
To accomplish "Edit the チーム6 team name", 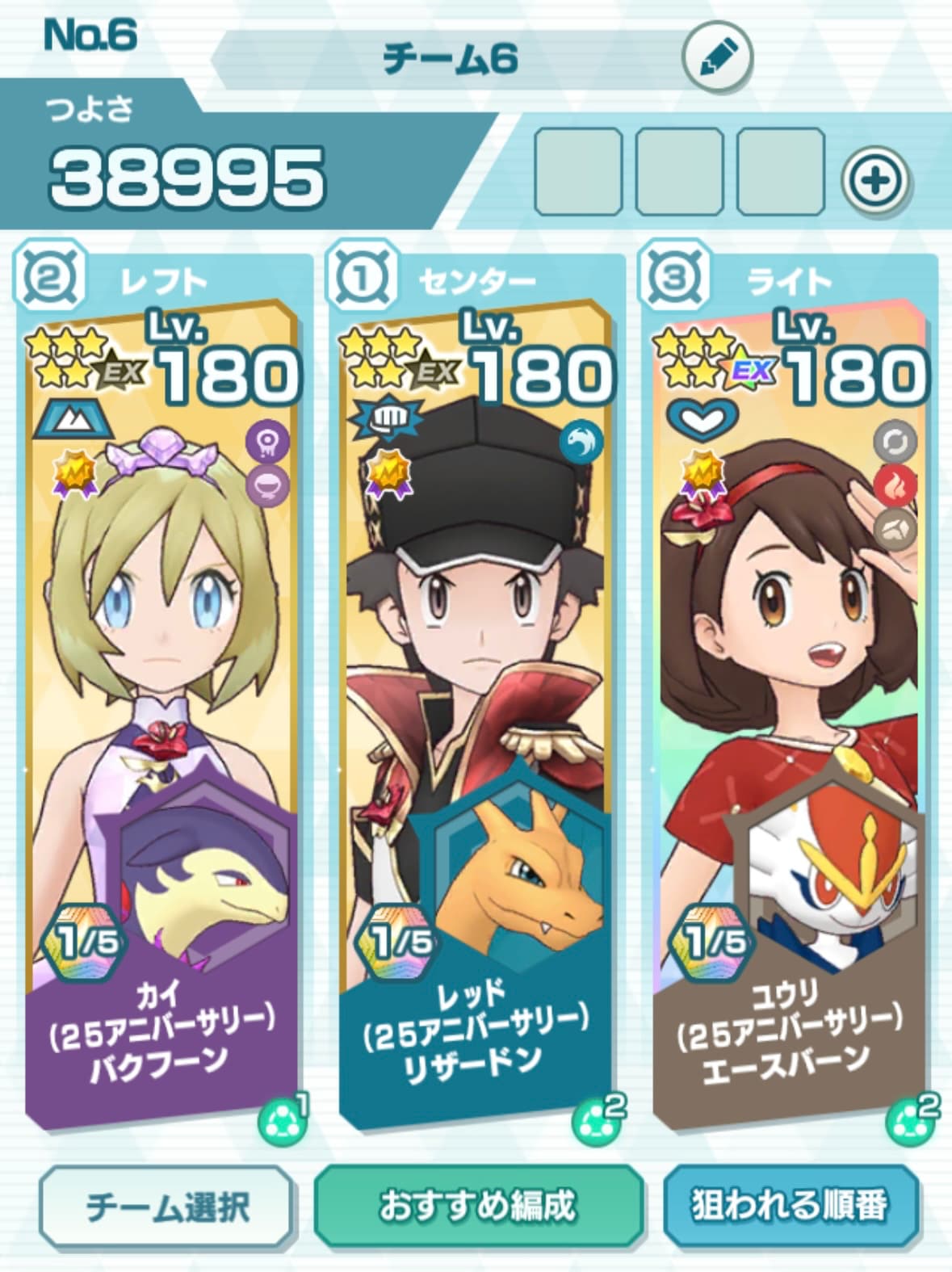I will pos(717,57).
